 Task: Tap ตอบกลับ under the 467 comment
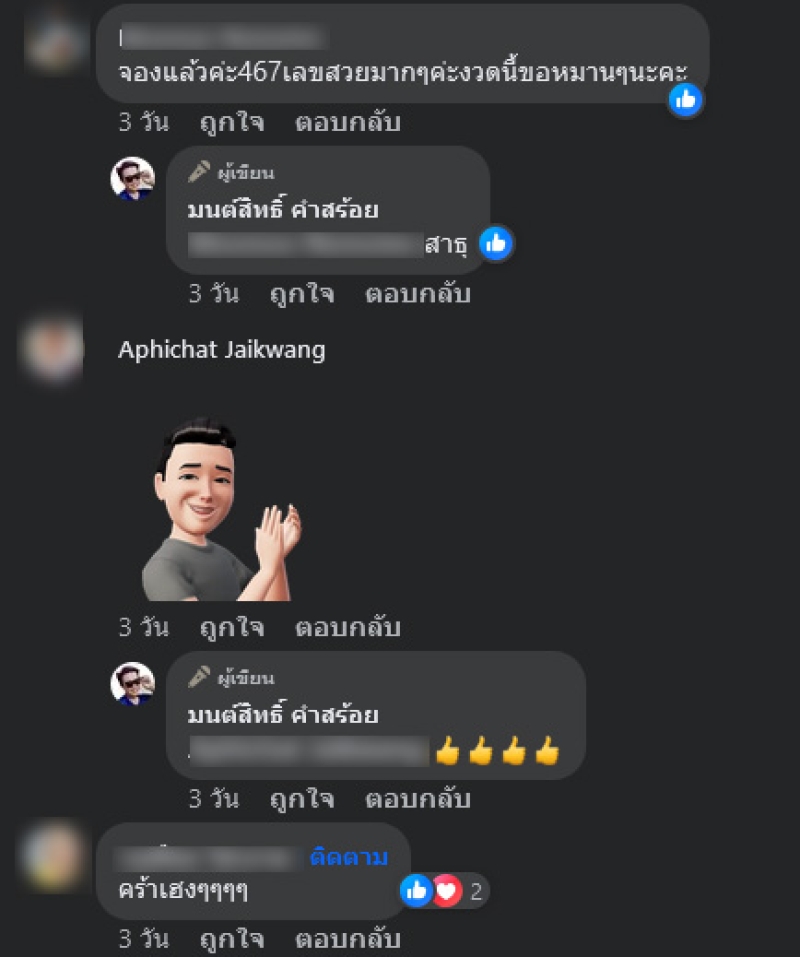[348, 123]
